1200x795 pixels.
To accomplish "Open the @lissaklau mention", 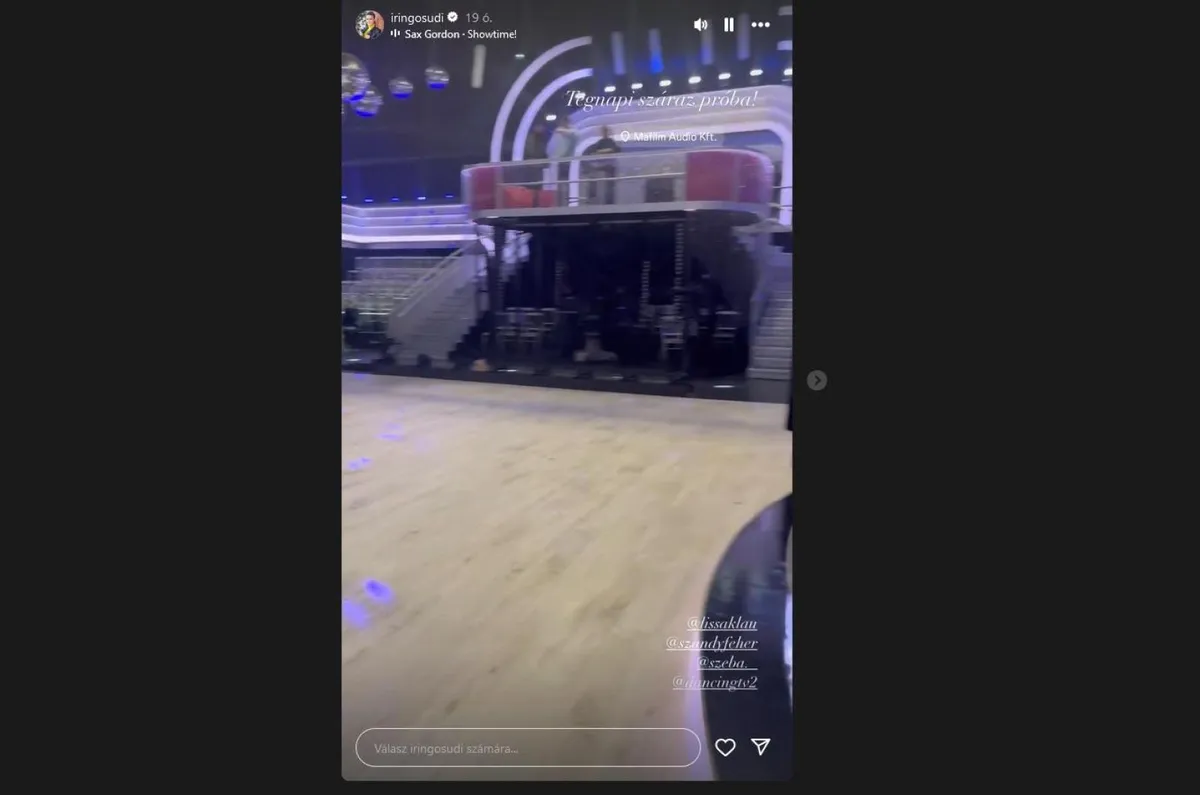I will (x=722, y=623).
